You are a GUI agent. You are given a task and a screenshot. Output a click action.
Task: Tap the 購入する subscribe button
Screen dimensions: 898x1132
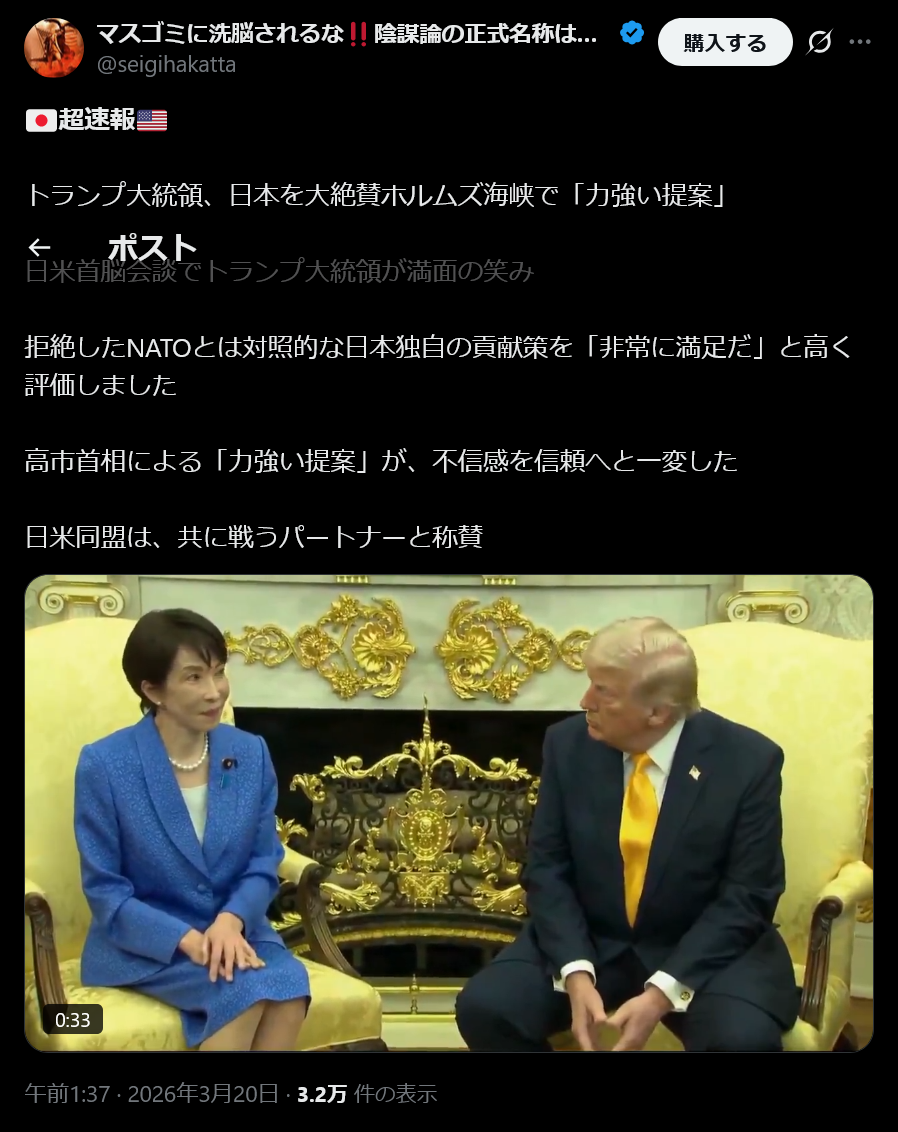725,43
